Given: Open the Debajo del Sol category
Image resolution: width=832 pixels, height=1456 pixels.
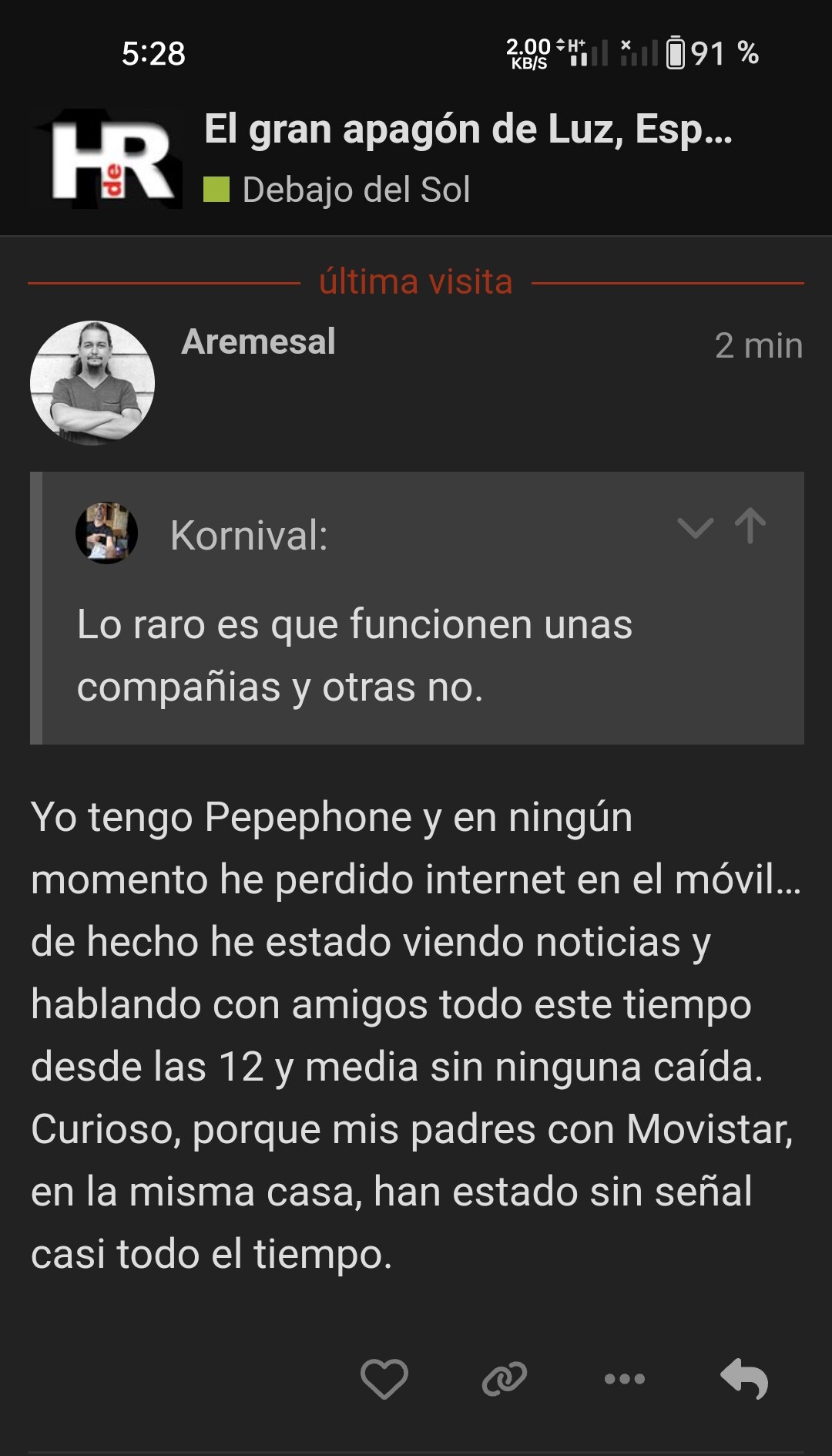Looking at the screenshot, I should (355, 190).
